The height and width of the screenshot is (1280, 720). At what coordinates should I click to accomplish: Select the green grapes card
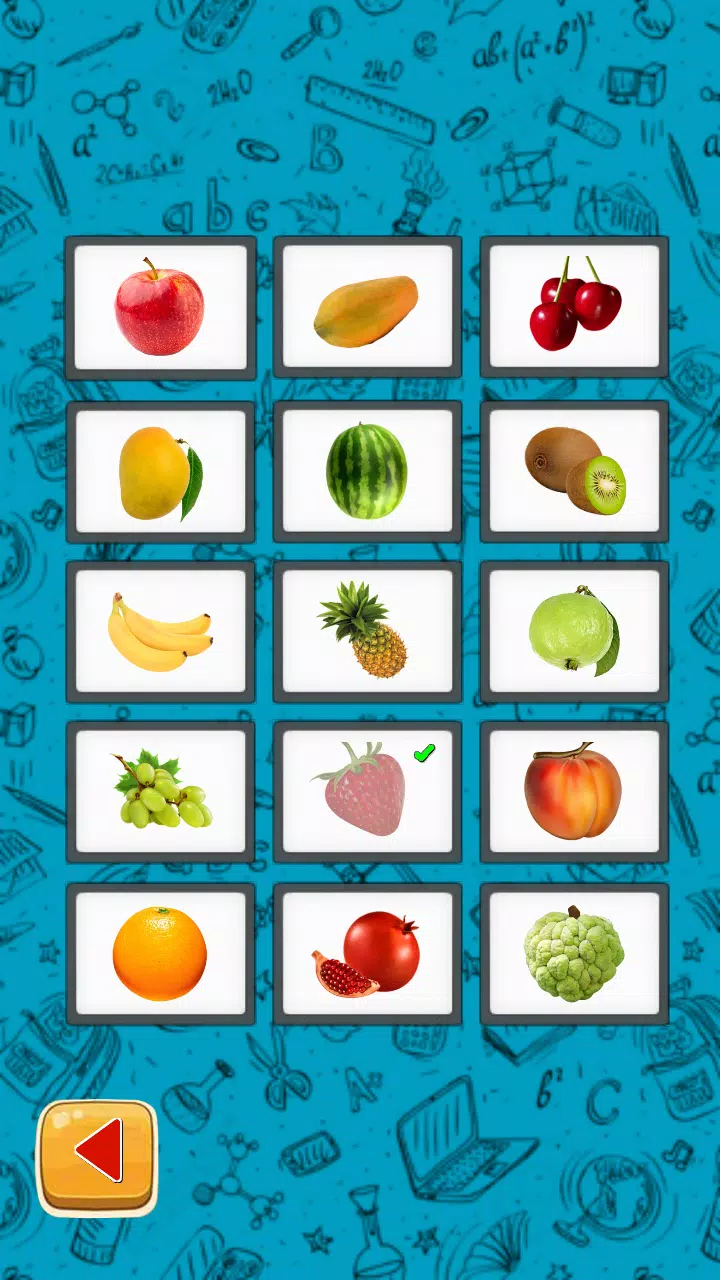pos(160,792)
